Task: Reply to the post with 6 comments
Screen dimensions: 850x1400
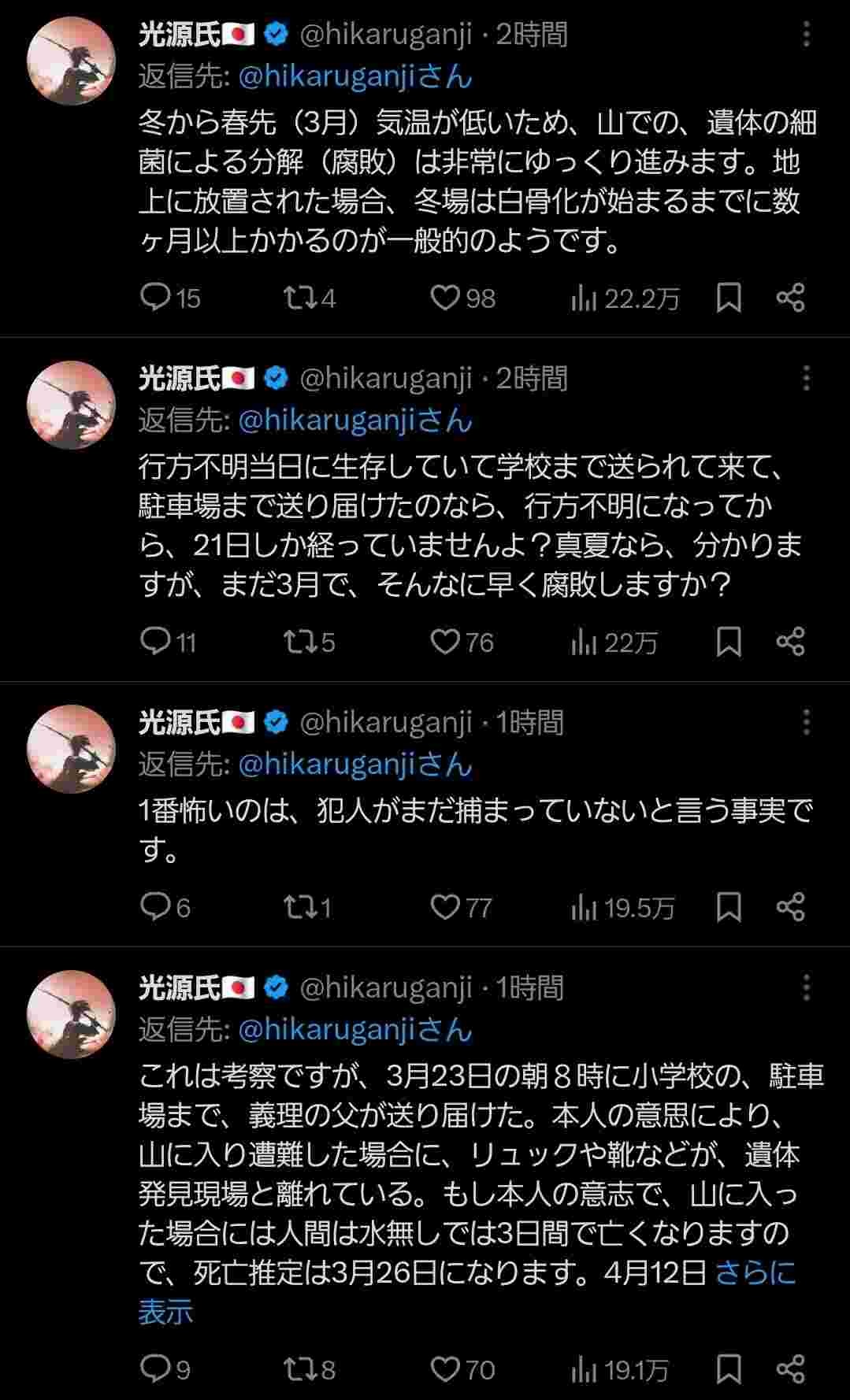Action: tap(155, 907)
